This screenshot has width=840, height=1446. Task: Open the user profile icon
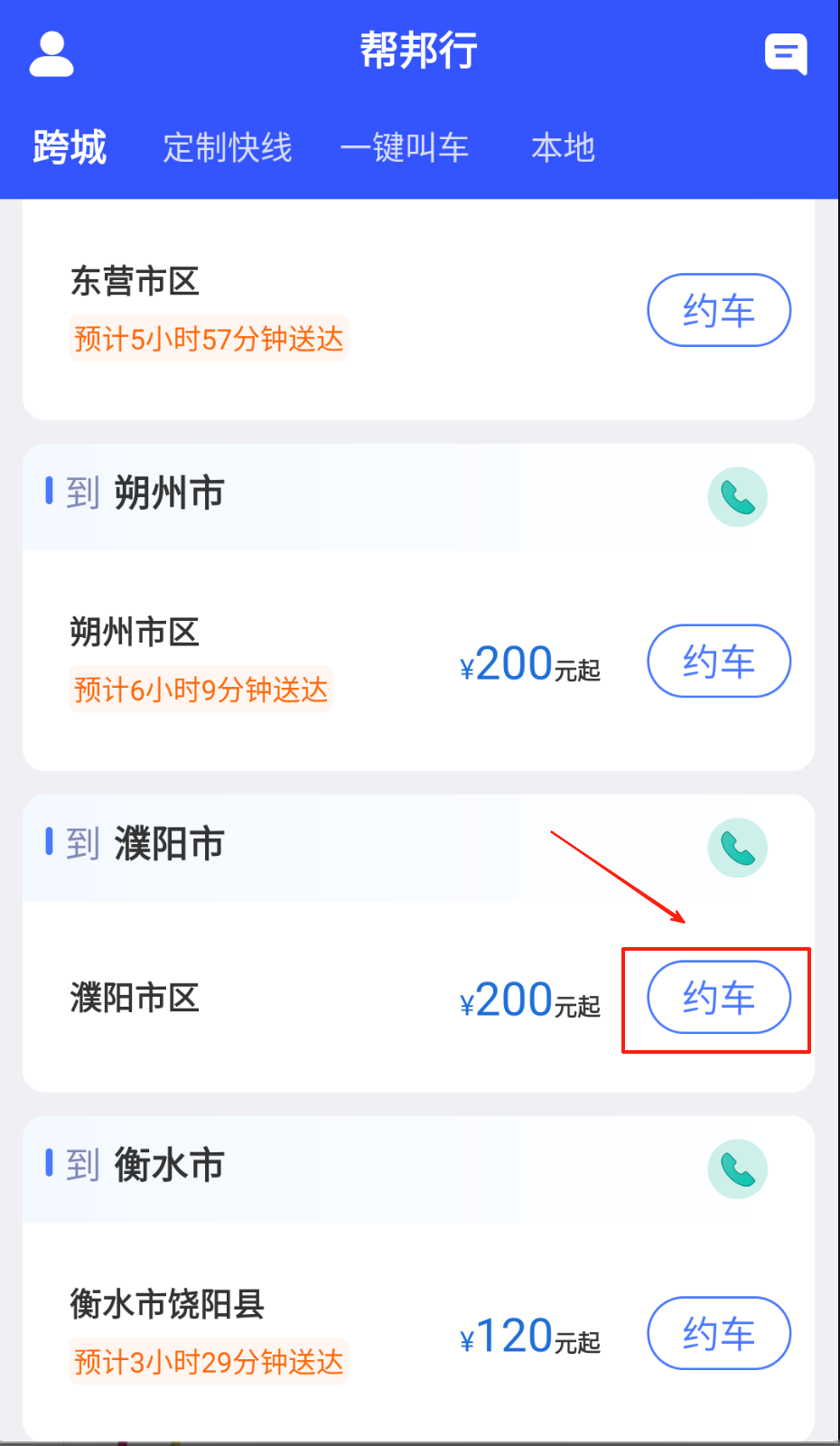(x=51, y=54)
